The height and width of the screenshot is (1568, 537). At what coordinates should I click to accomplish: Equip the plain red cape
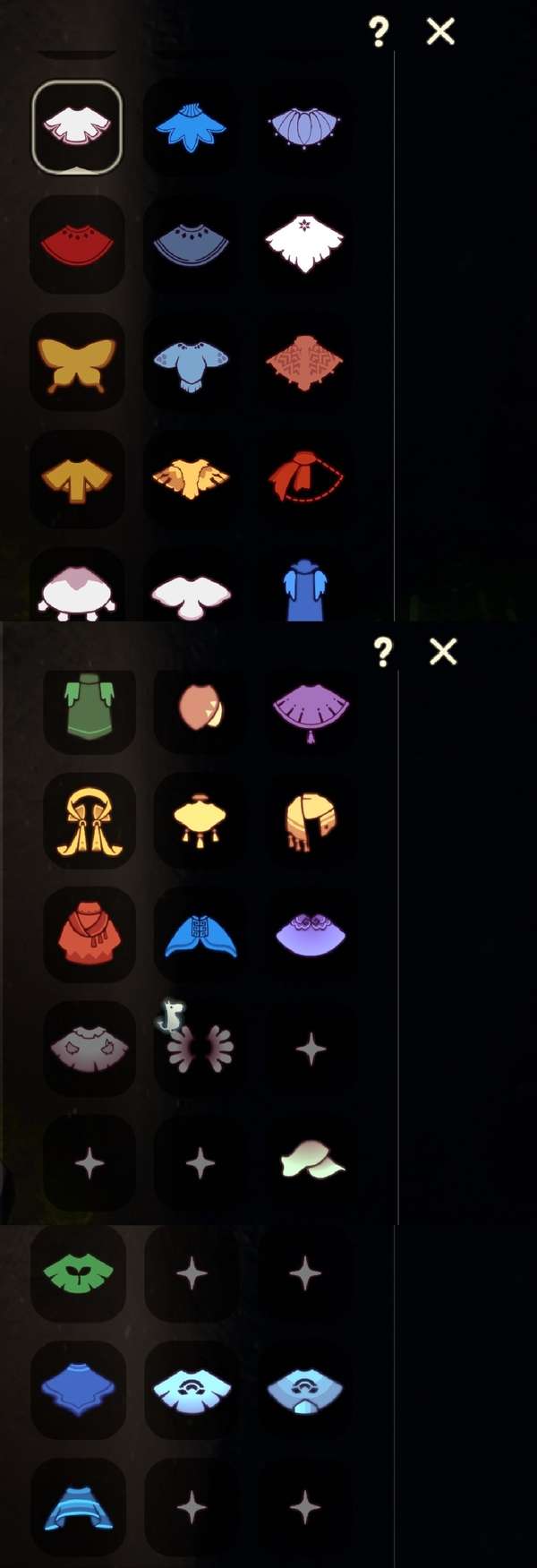(77, 244)
